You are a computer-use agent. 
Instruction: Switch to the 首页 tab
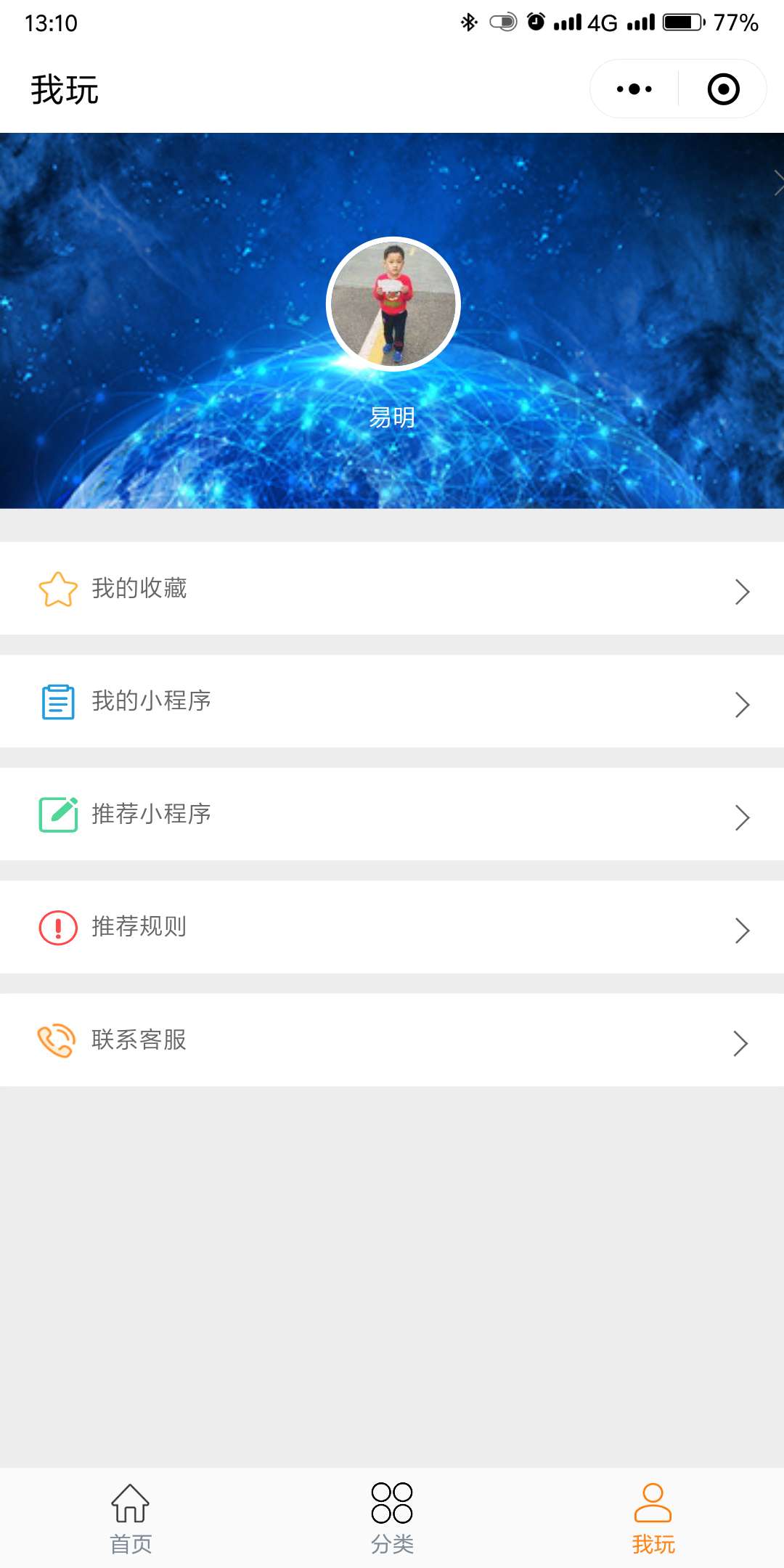(131, 1519)
